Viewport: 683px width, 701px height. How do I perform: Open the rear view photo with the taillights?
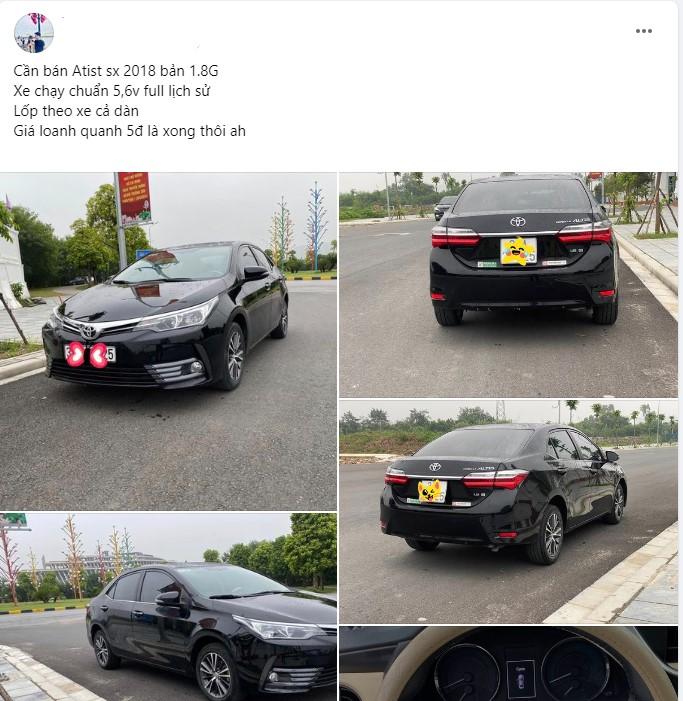coord(508,285)
